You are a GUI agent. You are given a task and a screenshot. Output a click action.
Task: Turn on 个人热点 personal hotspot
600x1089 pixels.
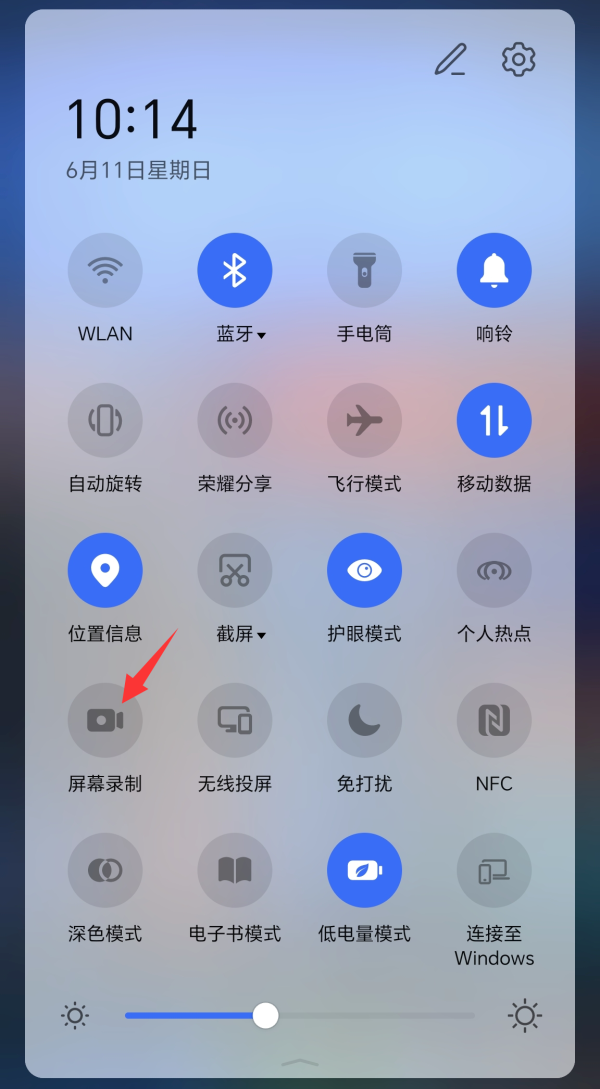click(494, 570)
